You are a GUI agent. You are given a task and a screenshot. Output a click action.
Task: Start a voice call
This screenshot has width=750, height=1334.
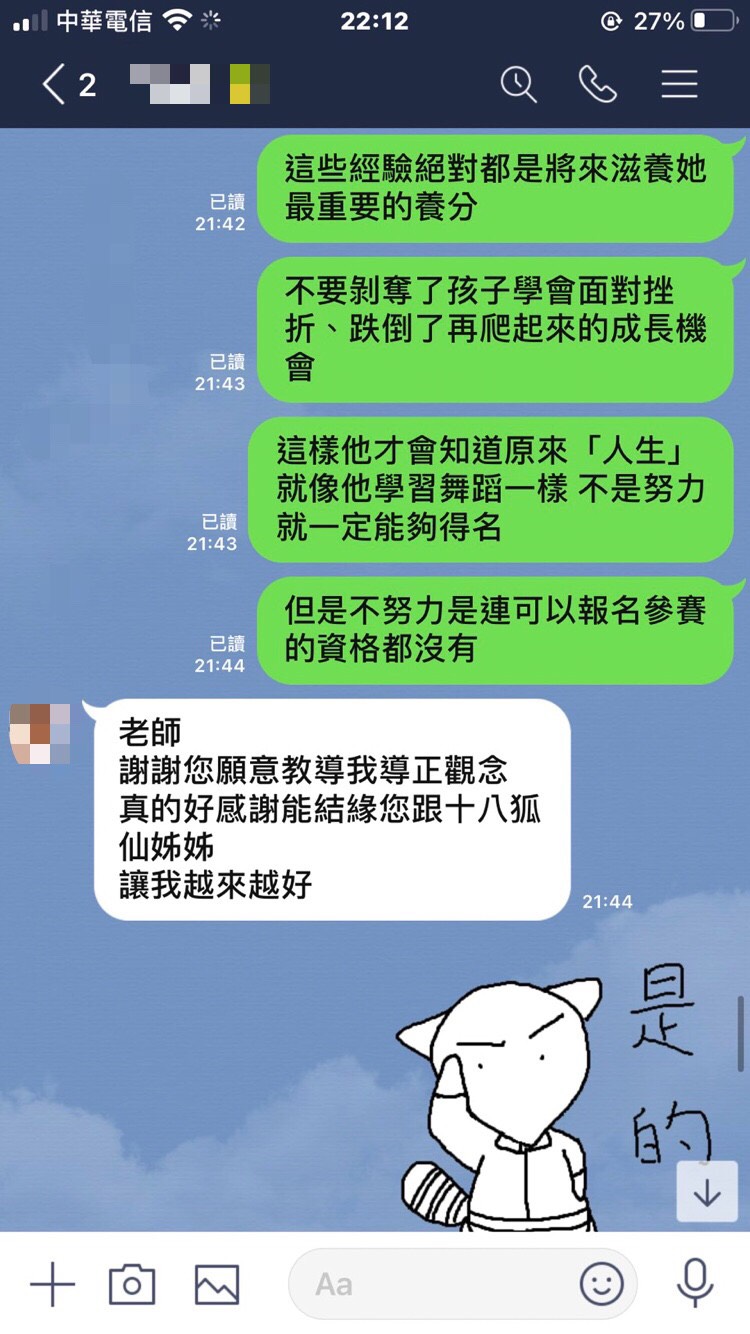point(598,85)
